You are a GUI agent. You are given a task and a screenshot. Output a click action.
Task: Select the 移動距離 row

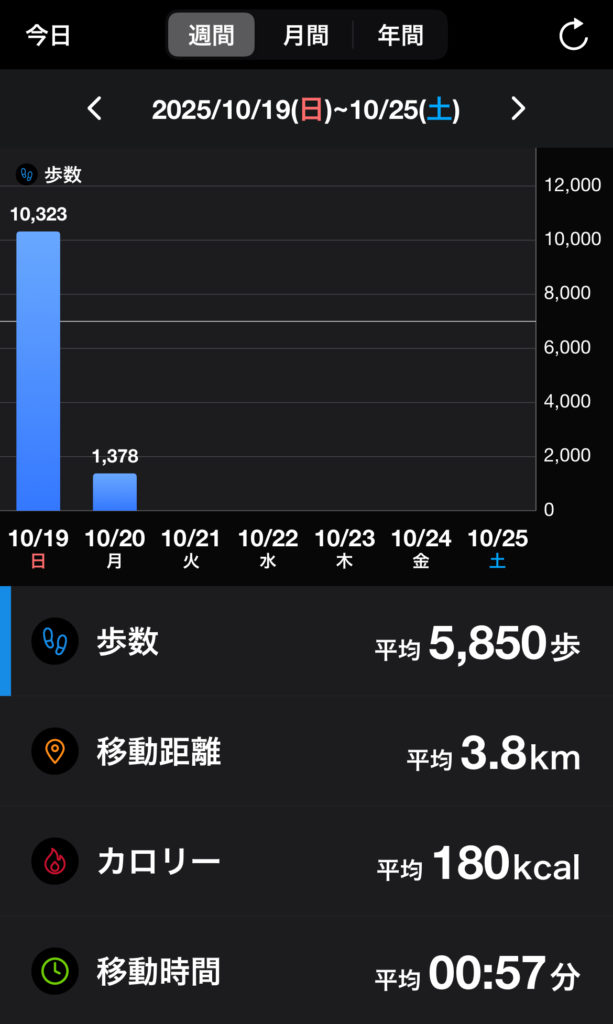pos(306,752)
